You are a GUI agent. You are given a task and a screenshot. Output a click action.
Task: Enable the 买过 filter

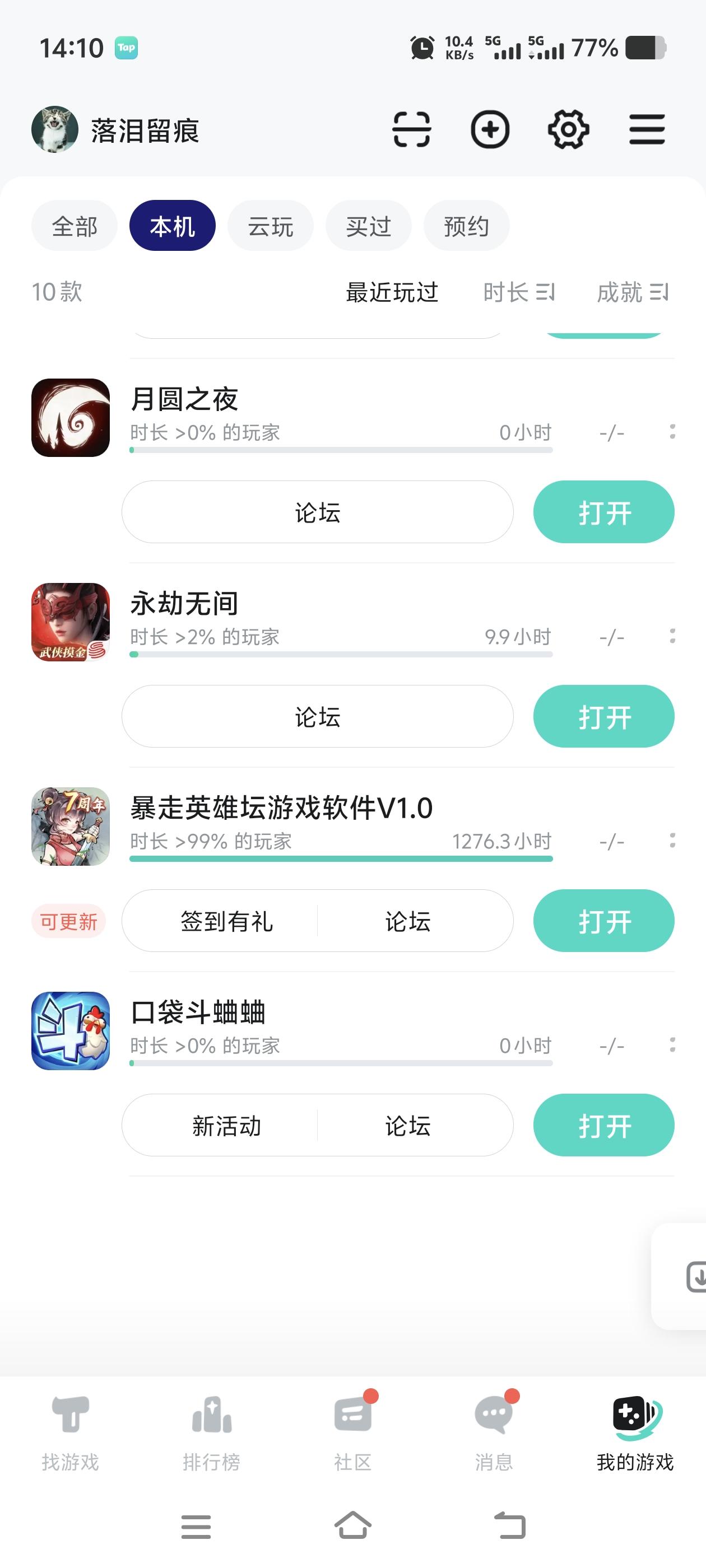(369, 225)
